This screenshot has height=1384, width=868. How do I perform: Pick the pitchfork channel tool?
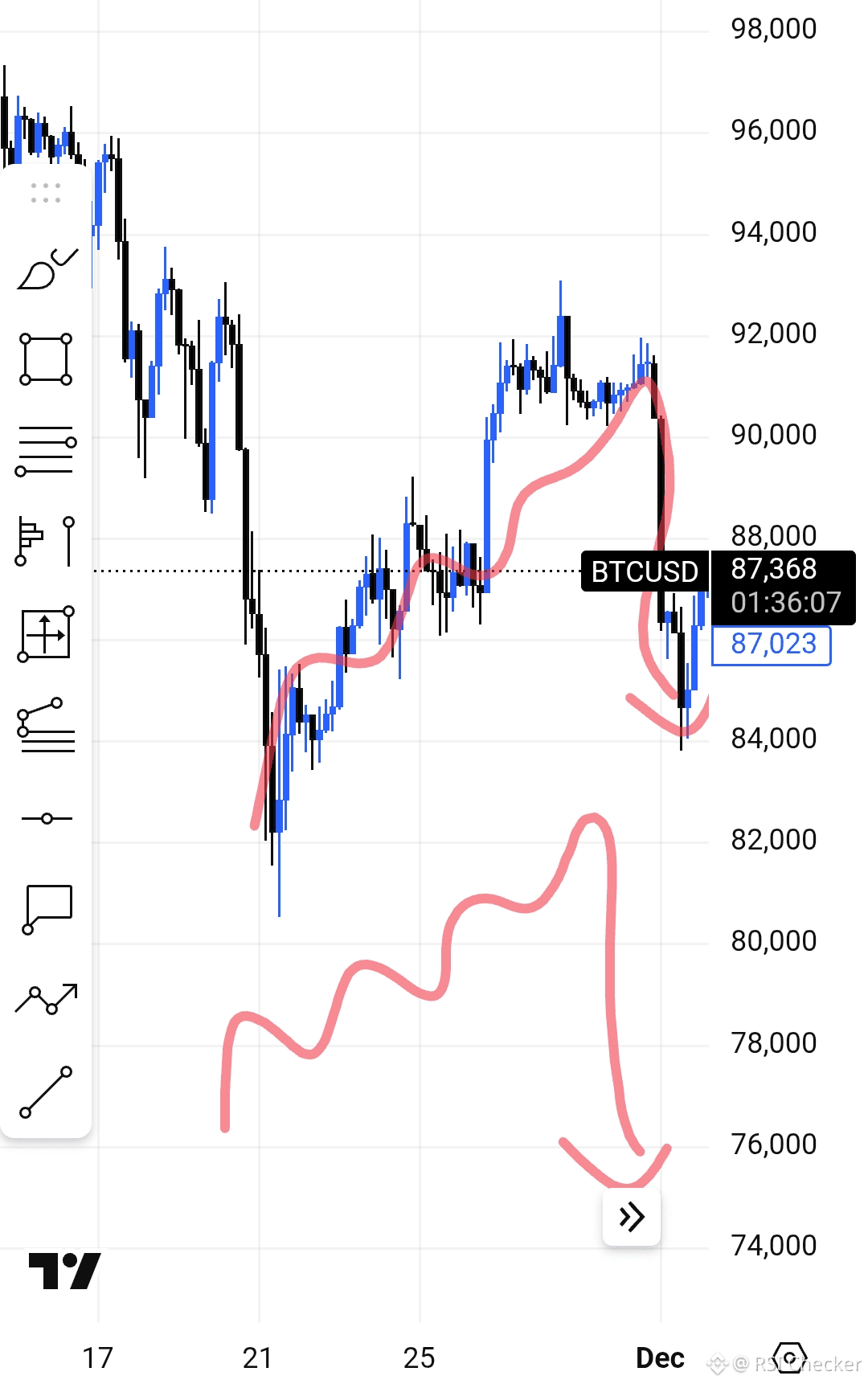pos(46,725)
